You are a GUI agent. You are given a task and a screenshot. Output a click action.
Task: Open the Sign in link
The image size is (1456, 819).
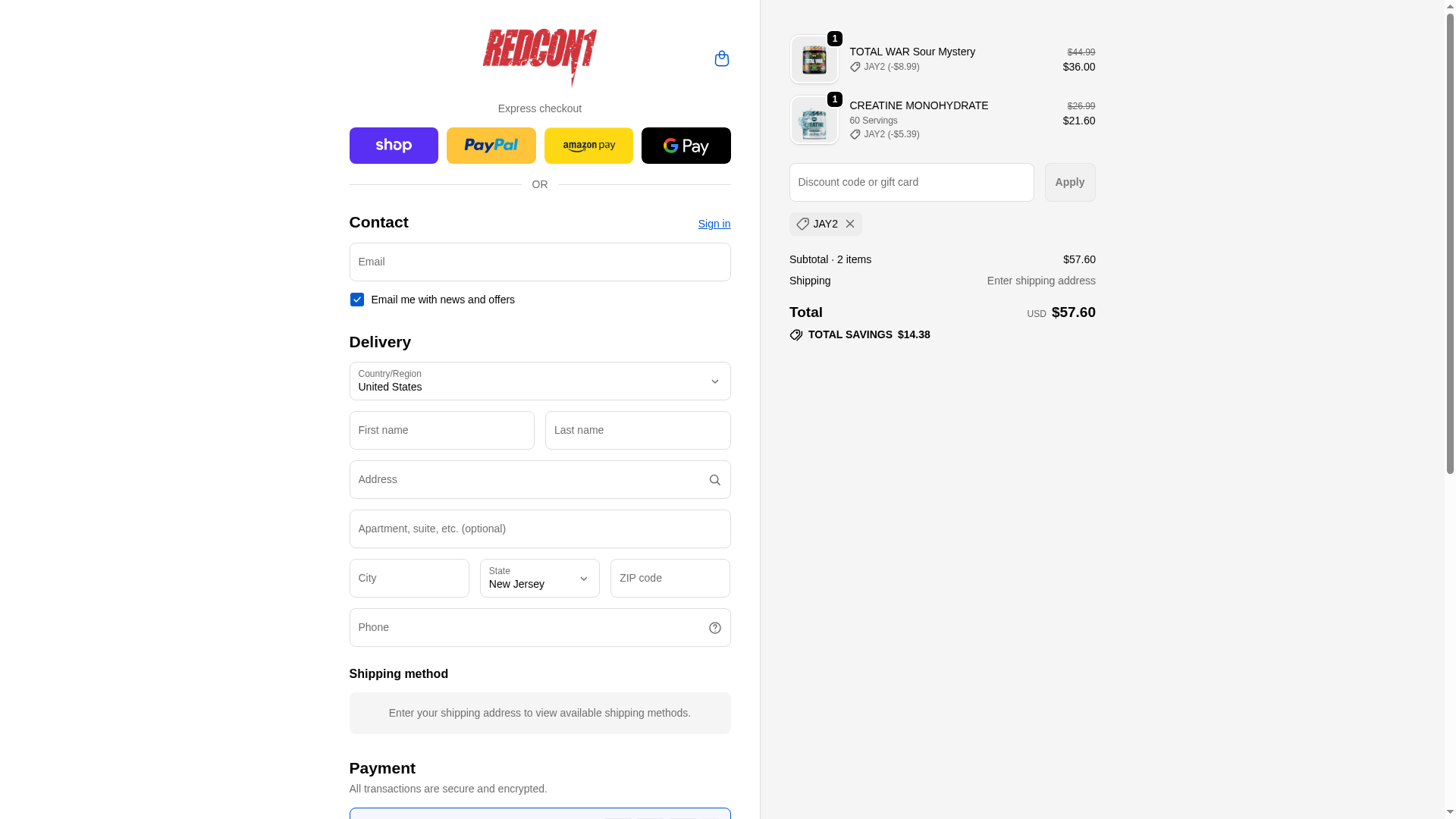coord(714,224)
